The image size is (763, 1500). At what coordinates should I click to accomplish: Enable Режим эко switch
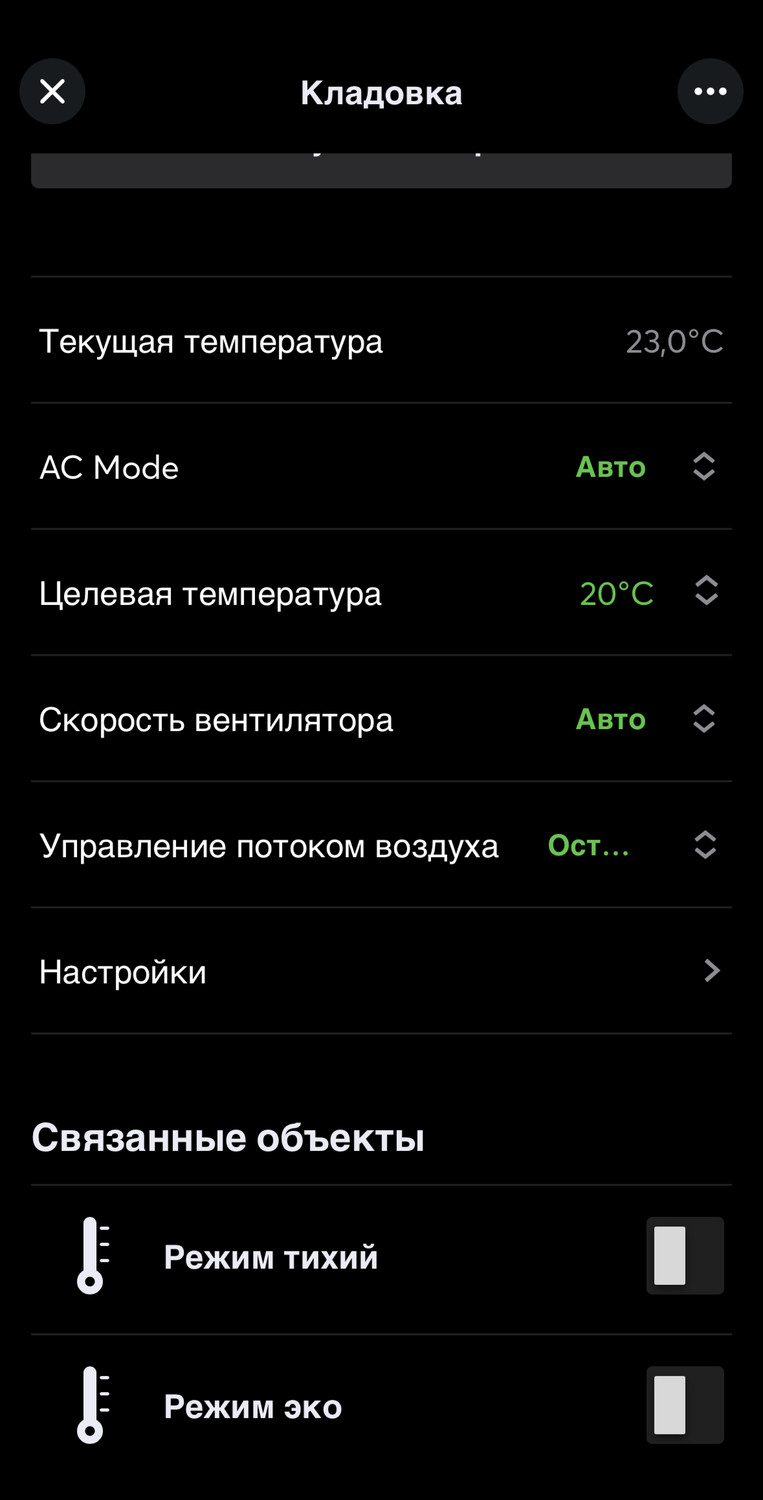click(x=684, y=1405)
